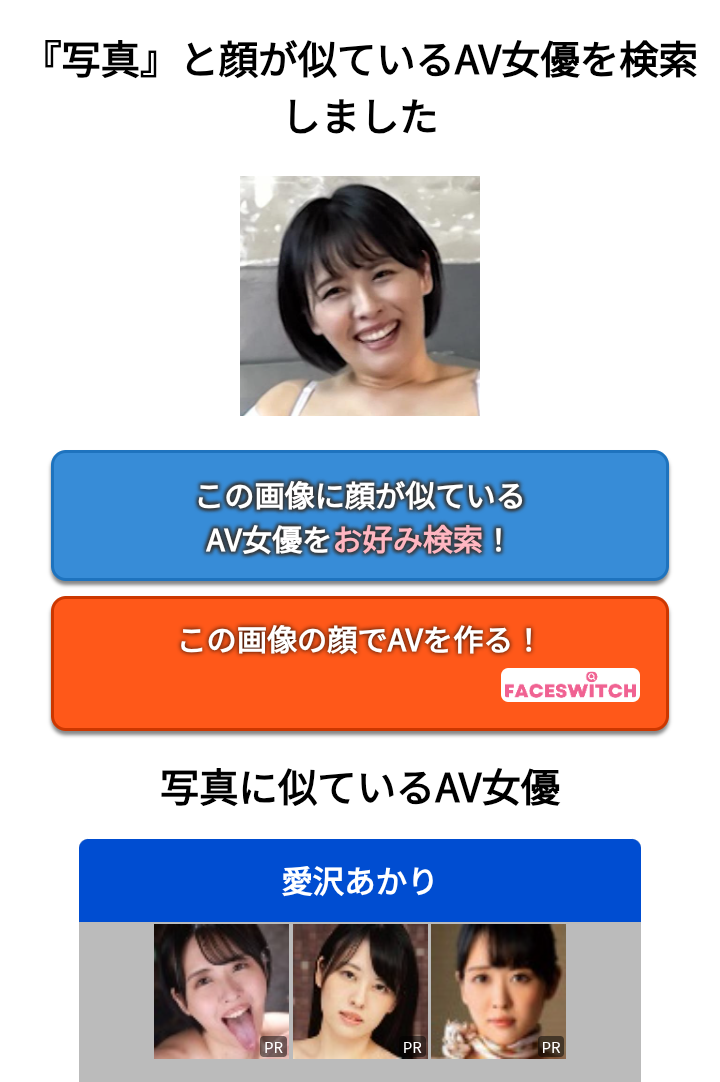Click the blue 愛沢あかり header bar
The width and height of the screenshot is (720, 1082).
(360, 879)
